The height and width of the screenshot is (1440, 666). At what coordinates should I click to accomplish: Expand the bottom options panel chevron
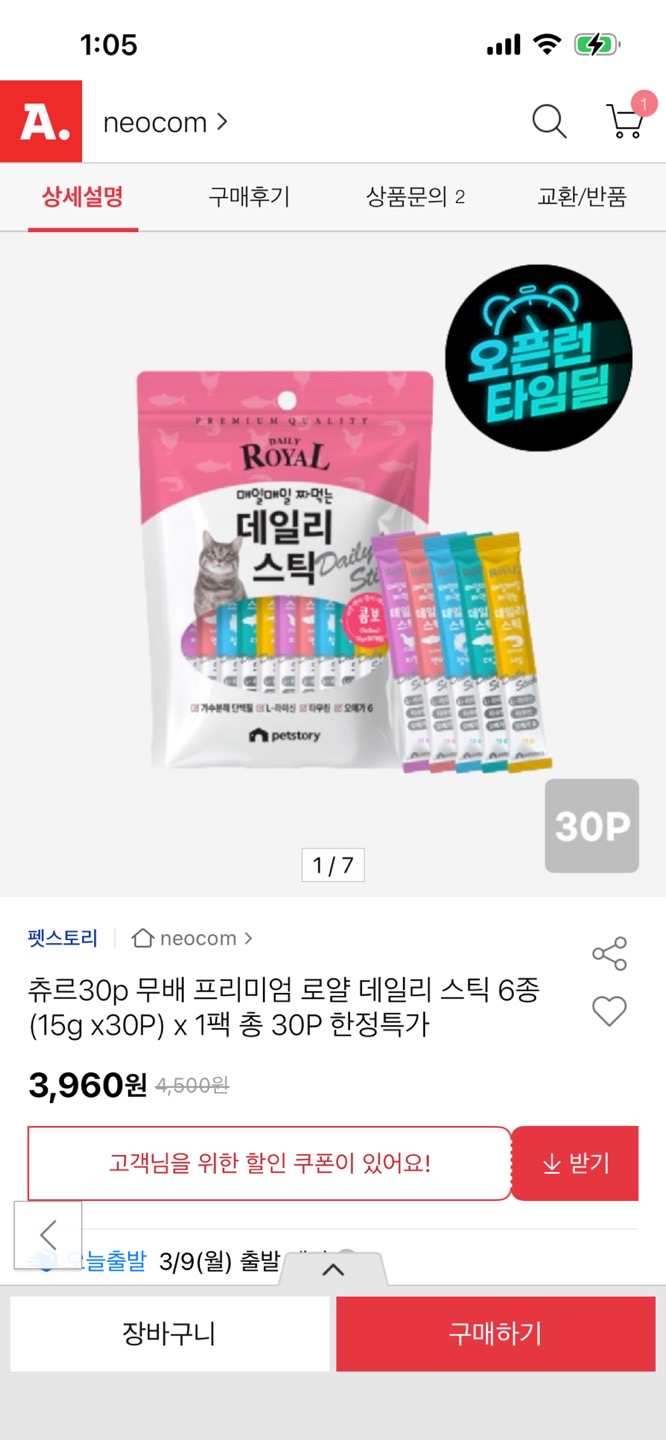point(333,1270)
